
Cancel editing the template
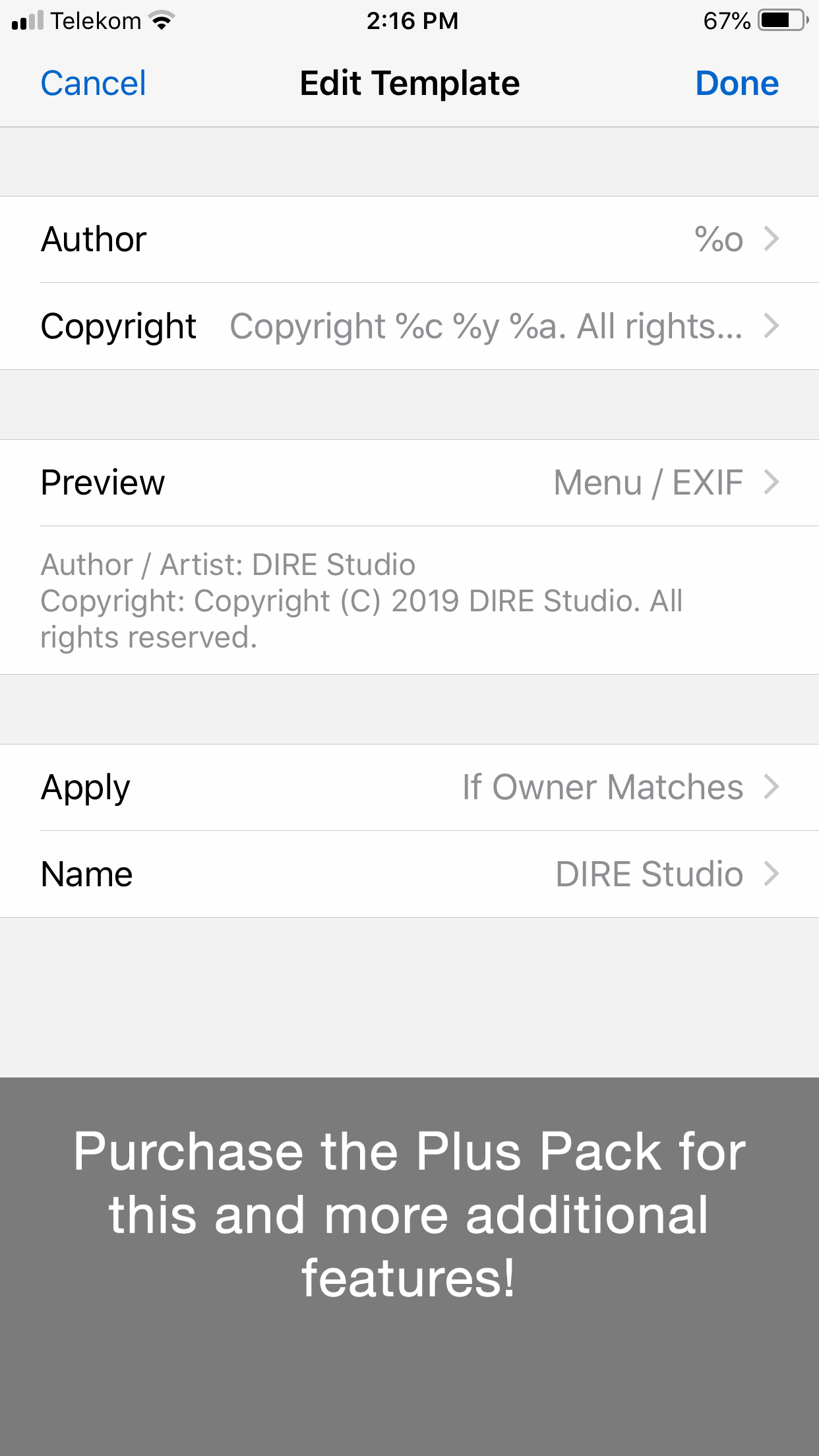(x=93, y=84)
